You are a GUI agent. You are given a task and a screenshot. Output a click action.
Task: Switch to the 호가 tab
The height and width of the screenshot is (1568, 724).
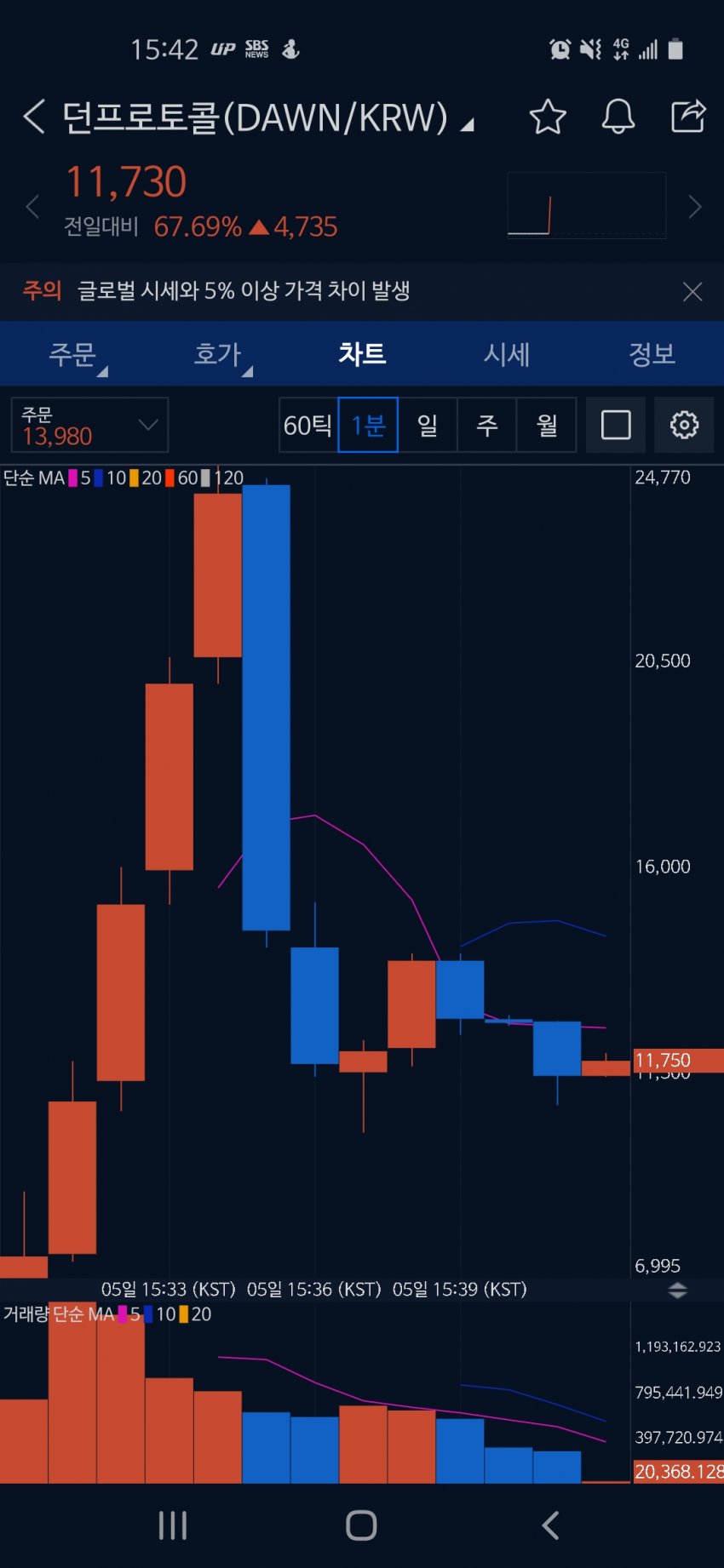pos(218,354)
